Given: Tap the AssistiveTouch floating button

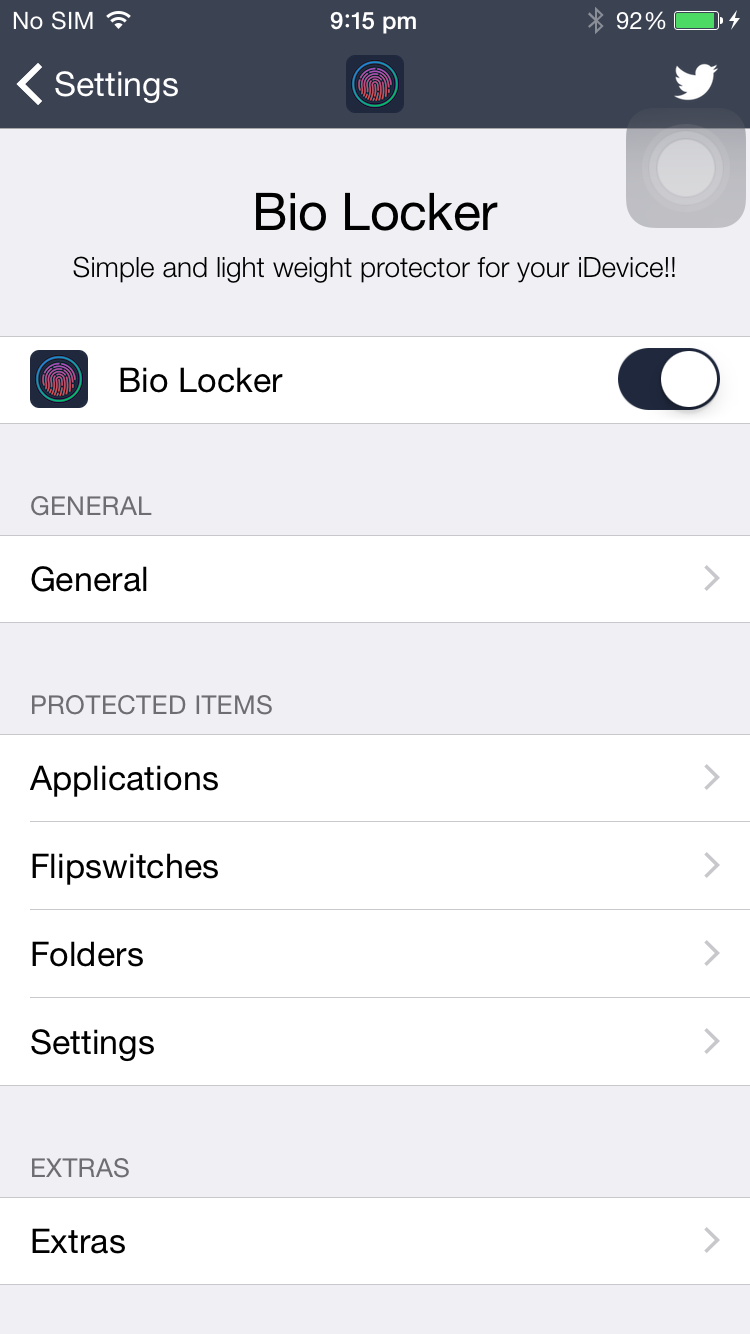Looking at the screenshot, I should pos(686,168).
